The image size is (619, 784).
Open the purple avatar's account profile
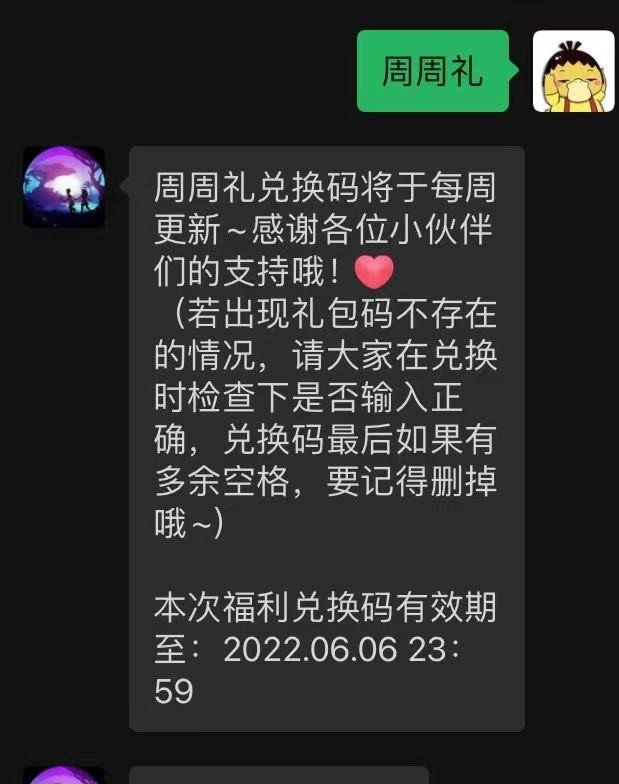[64, 187]
